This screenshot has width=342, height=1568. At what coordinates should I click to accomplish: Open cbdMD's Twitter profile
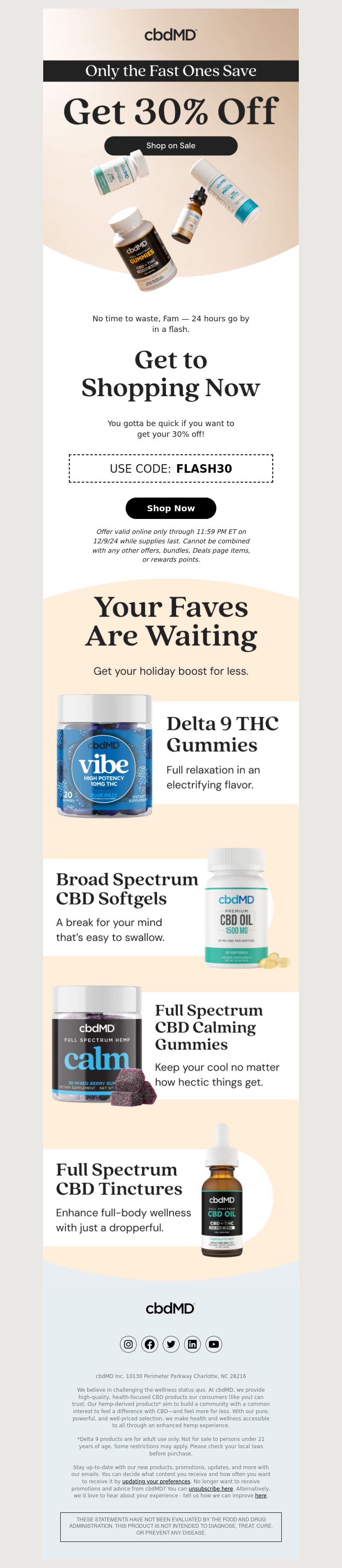click(x=171, y=1344)
